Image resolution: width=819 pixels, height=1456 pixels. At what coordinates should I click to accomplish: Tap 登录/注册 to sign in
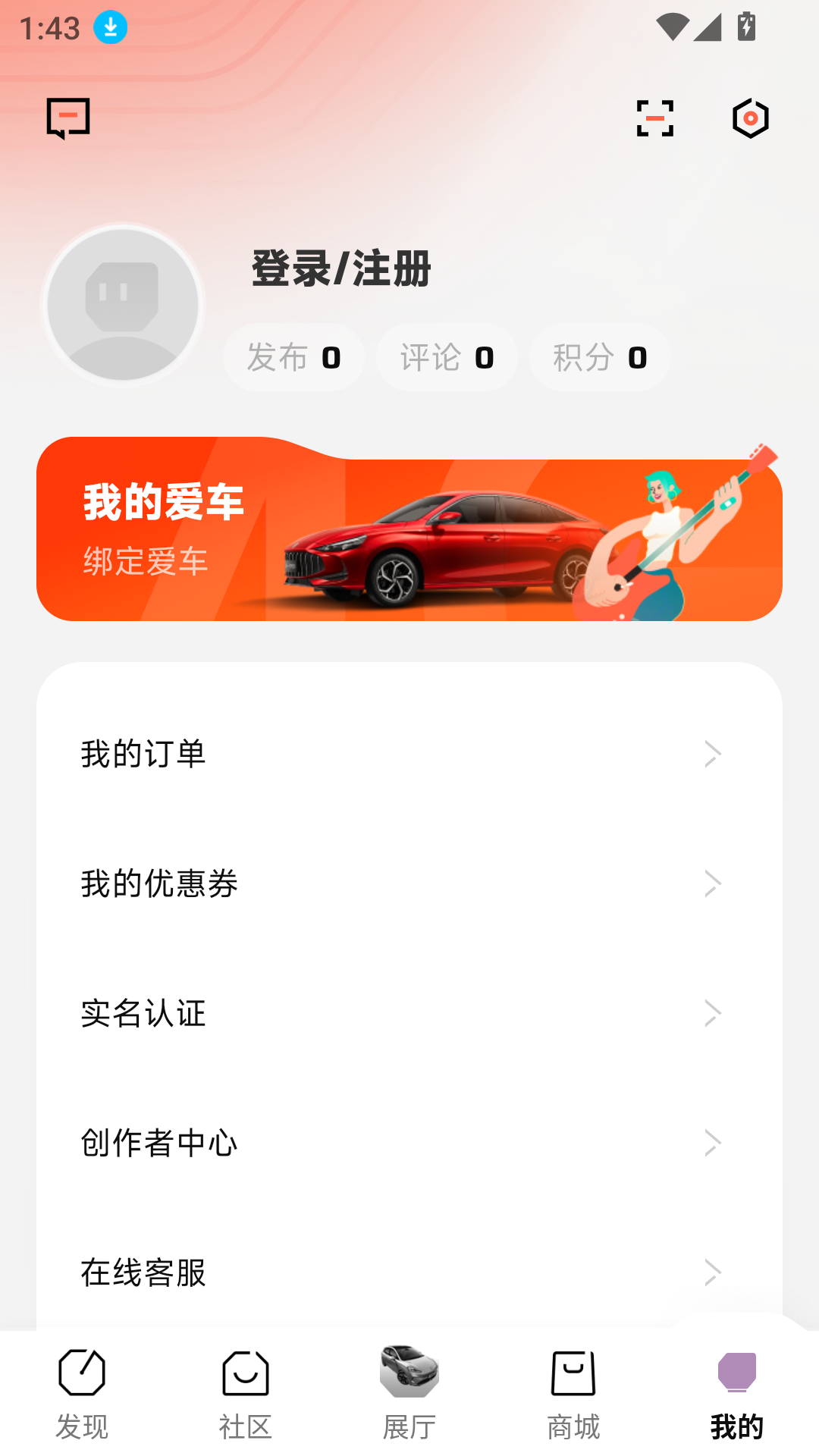coord(341,268)
